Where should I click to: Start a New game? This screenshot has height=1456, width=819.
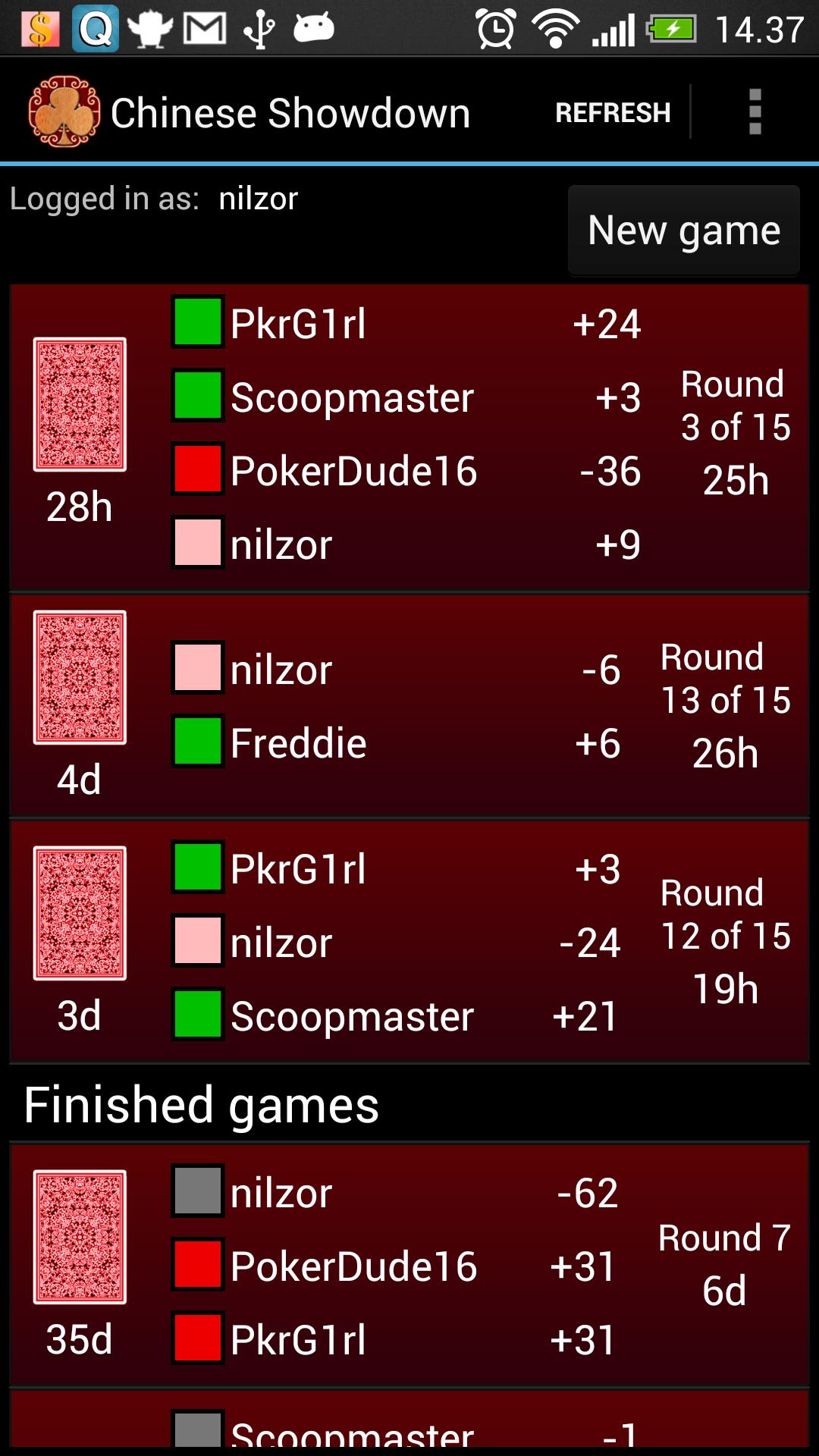pos(682,229)
